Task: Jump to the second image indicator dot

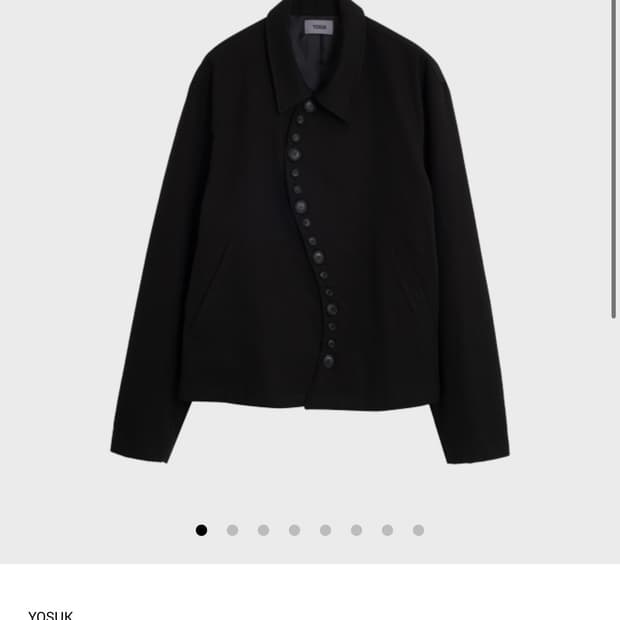Action: [232, 530]
